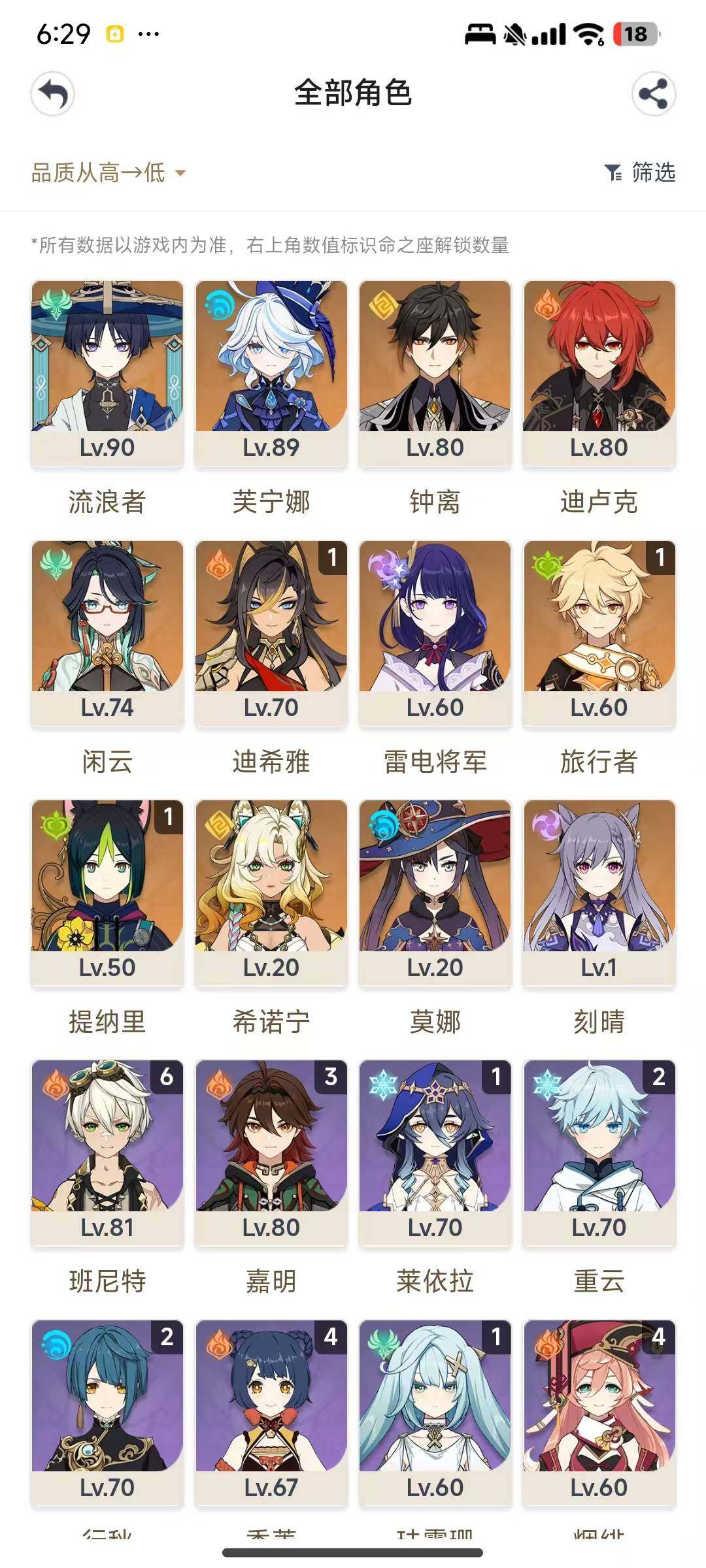Select the 希诺宁 tile

271,892
